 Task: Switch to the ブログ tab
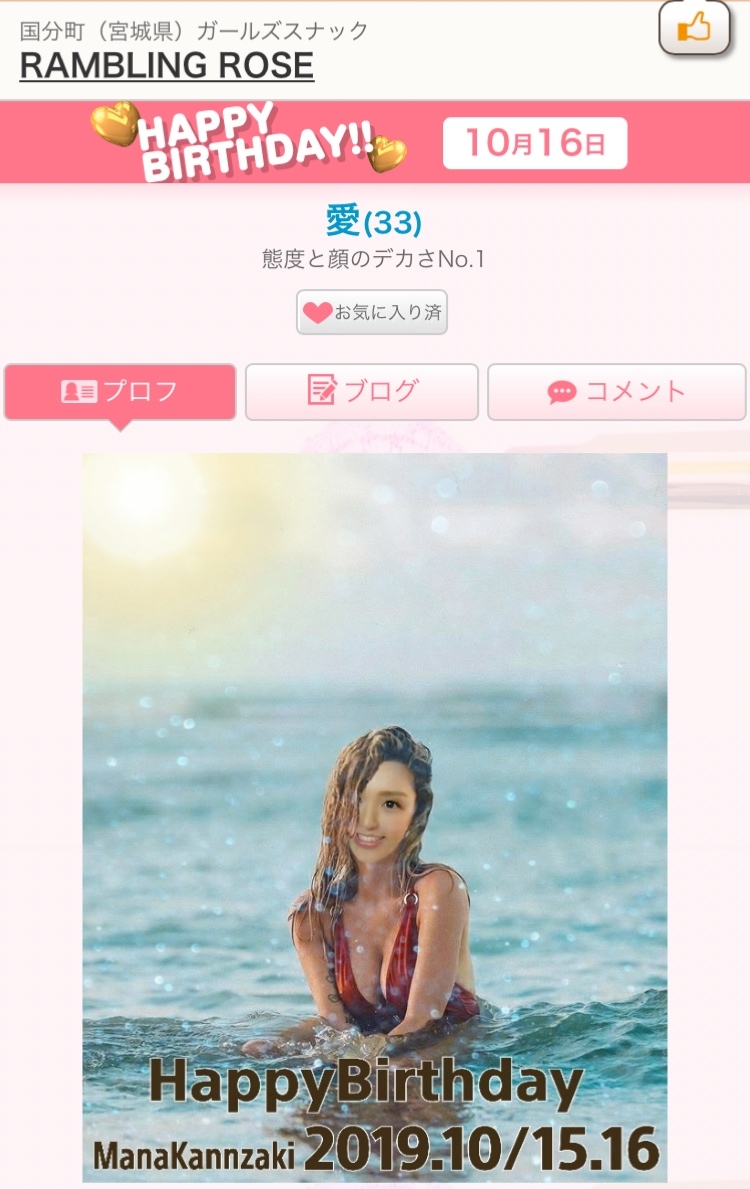tap(362, 392)
